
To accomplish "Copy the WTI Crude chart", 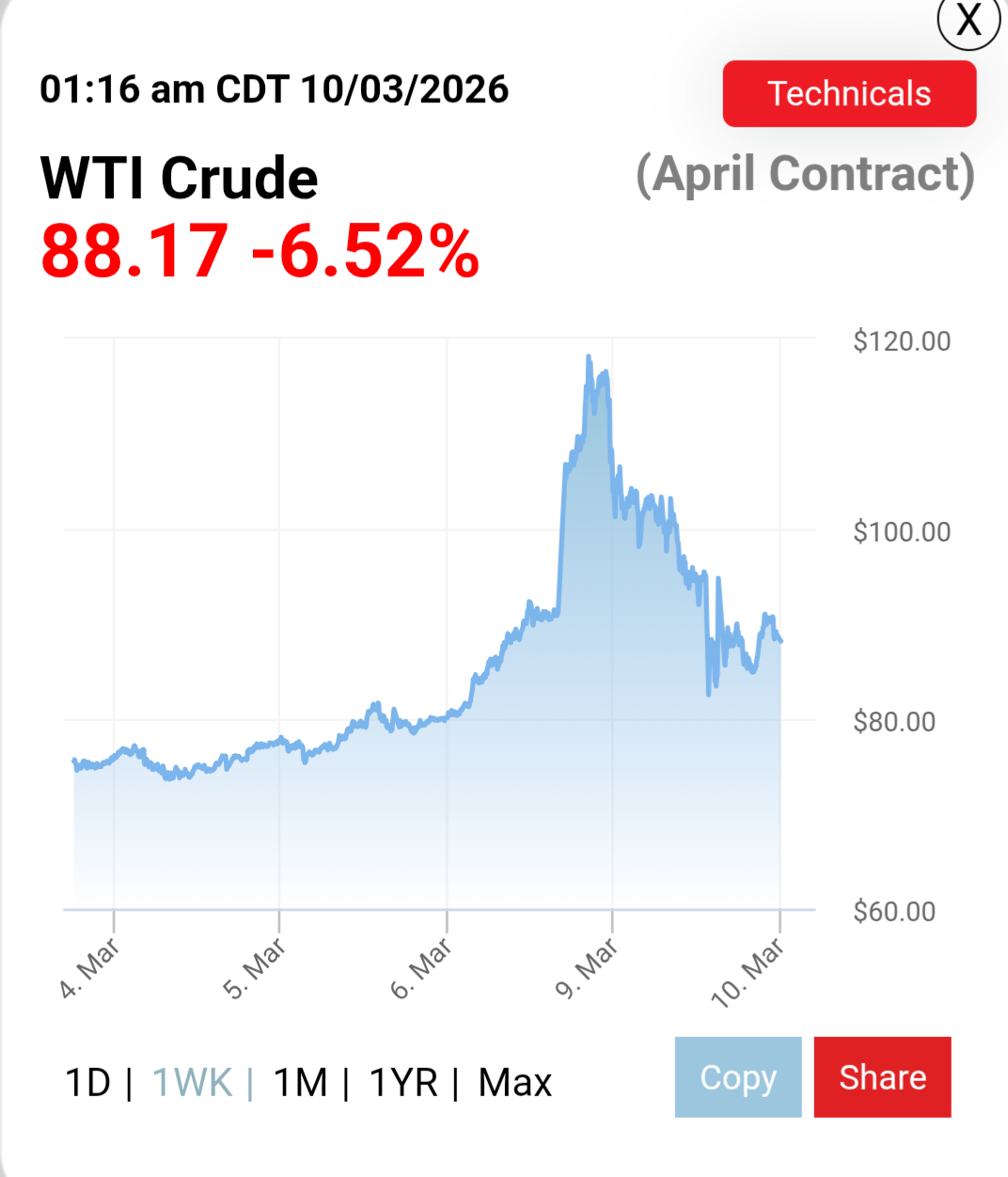I will pyautogui.click(x=738, y=1077).
